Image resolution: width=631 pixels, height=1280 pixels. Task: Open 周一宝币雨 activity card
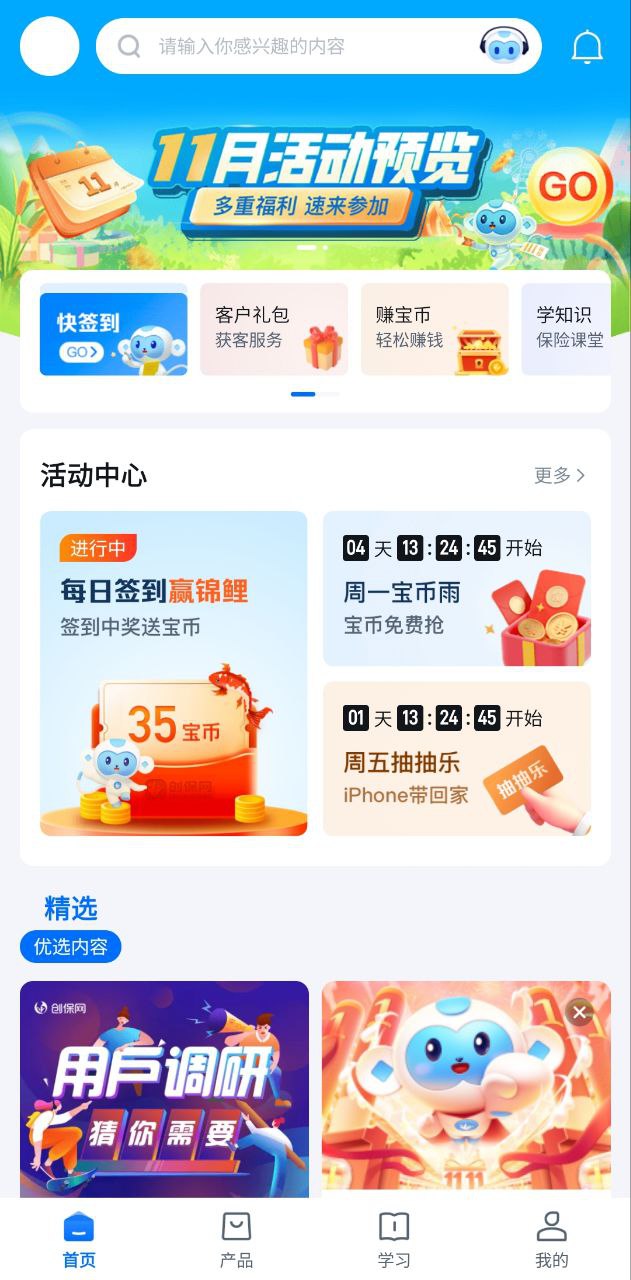pos(456,589)
